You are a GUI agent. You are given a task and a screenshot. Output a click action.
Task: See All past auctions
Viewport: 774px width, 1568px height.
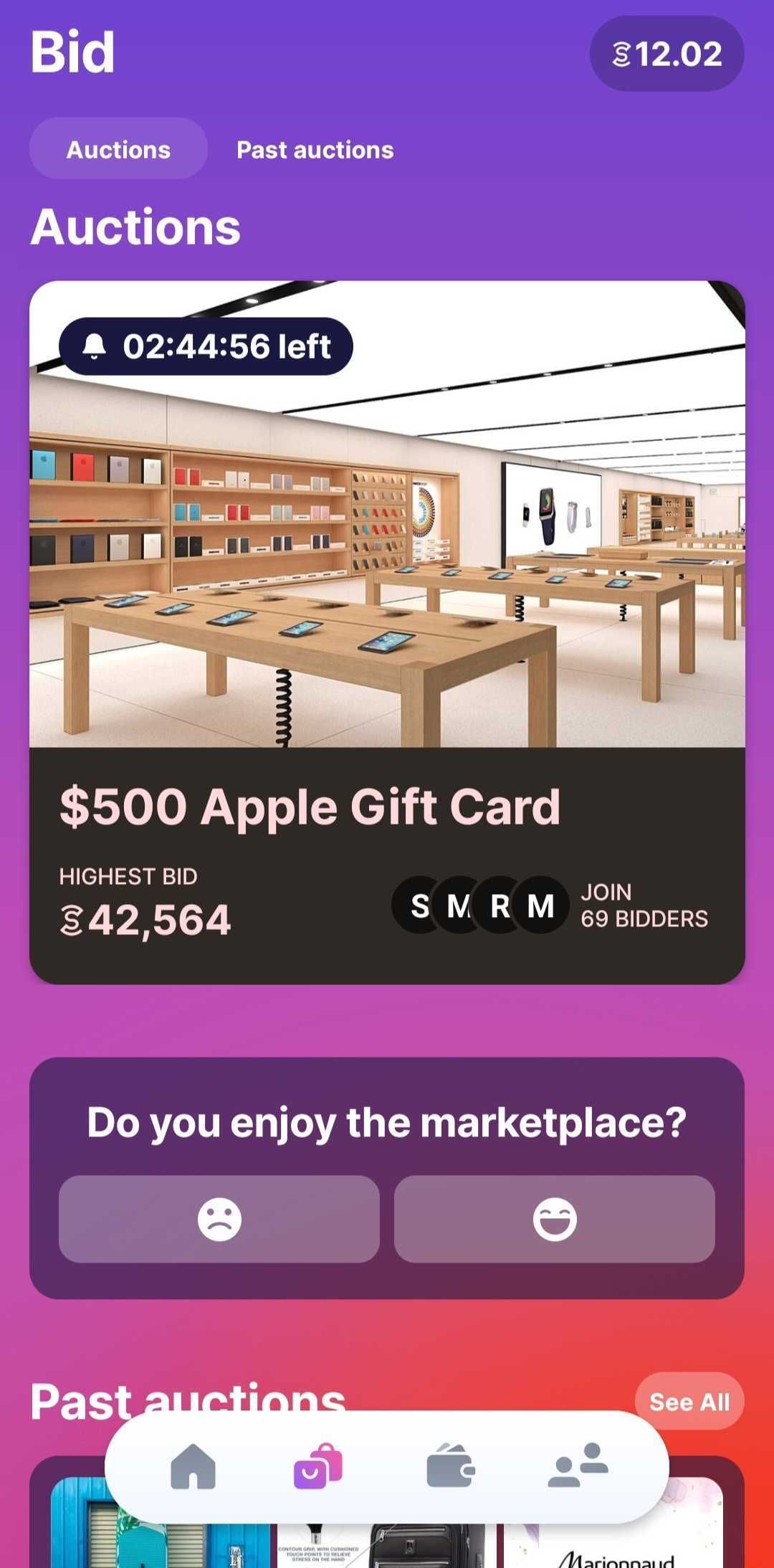pos(689,1401)
